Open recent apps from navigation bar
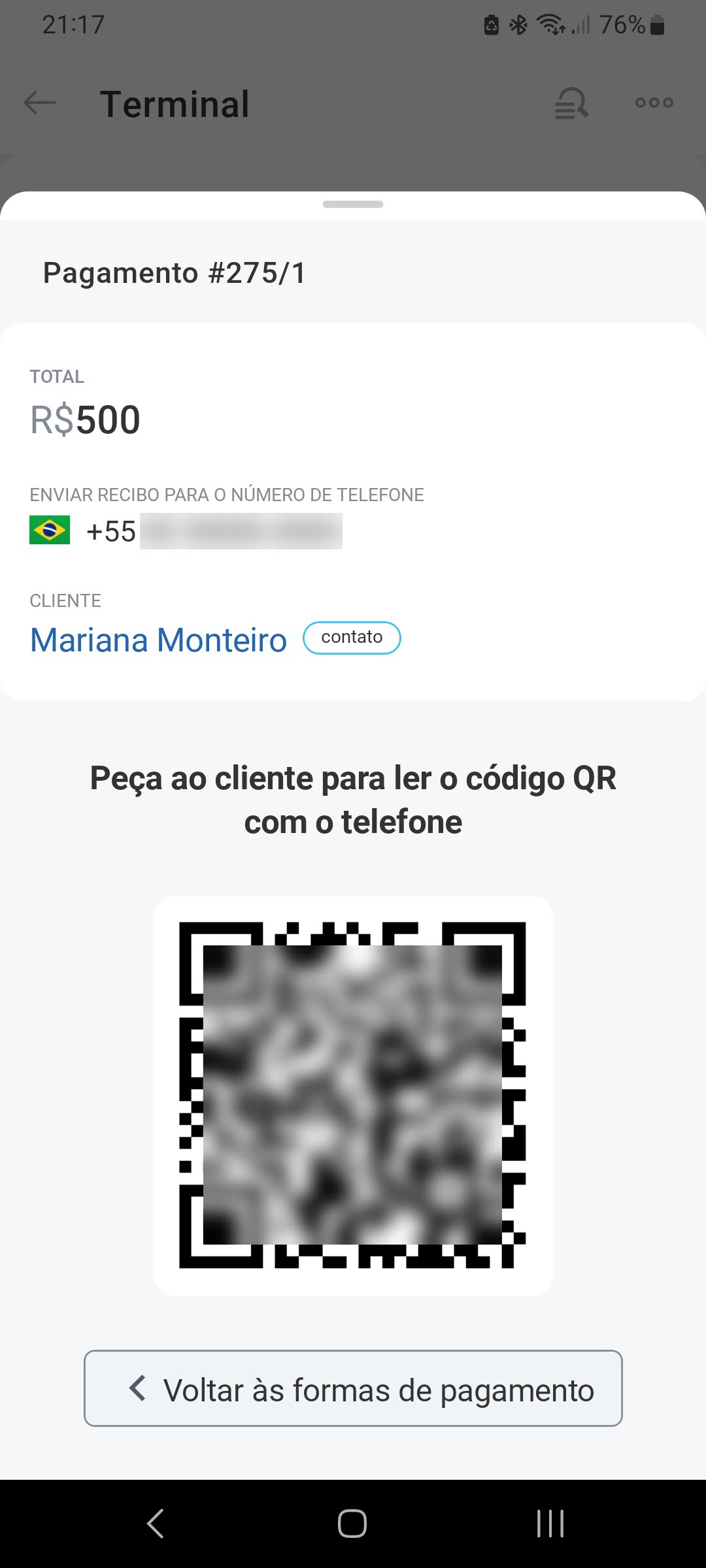 click(550, 1524)
